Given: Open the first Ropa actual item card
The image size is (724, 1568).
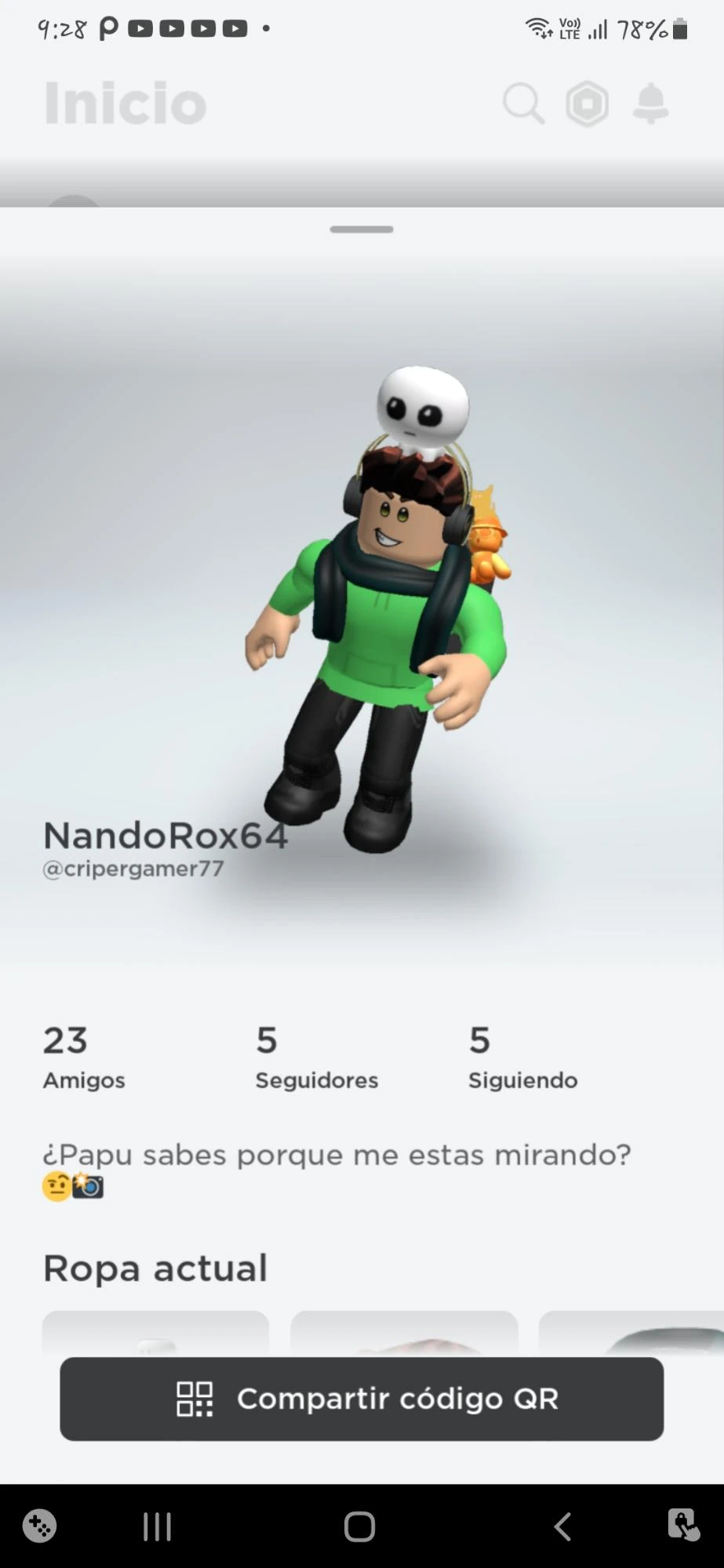Looking at the screenshot, I should click(155, 1333).
